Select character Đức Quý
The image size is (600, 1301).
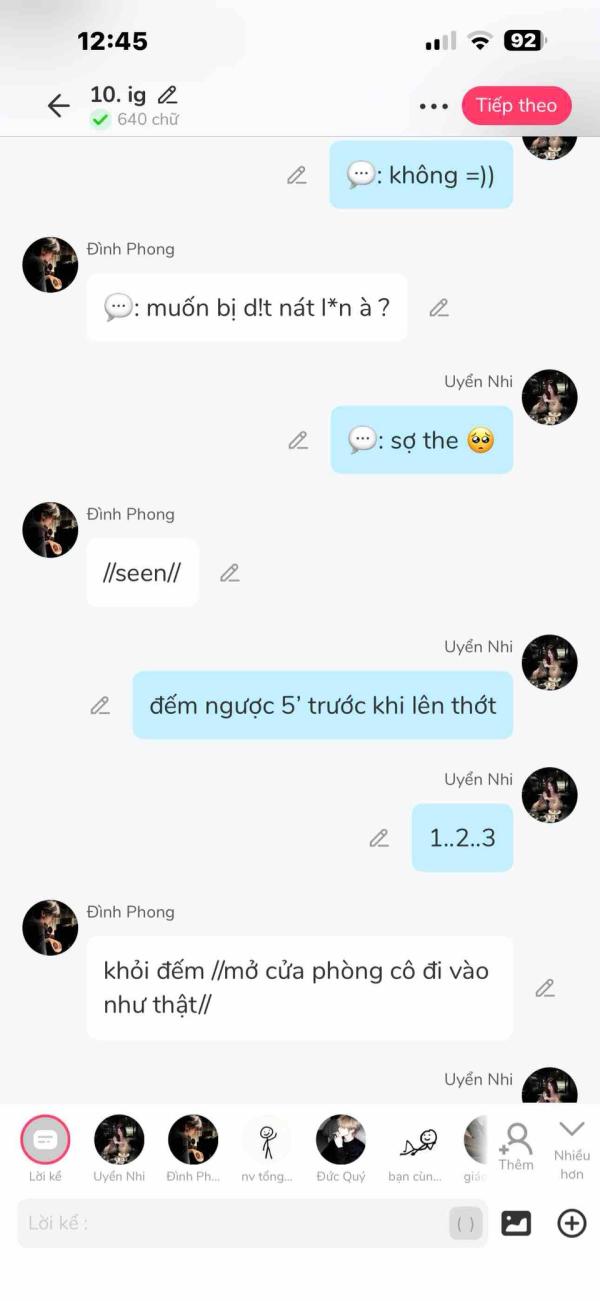[x=341, y=1140]
